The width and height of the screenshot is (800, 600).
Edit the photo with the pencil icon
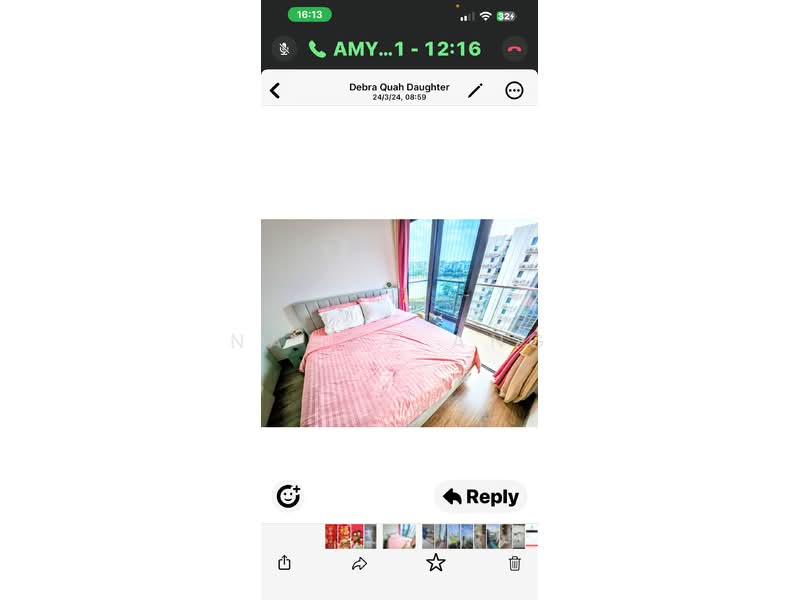475,91
